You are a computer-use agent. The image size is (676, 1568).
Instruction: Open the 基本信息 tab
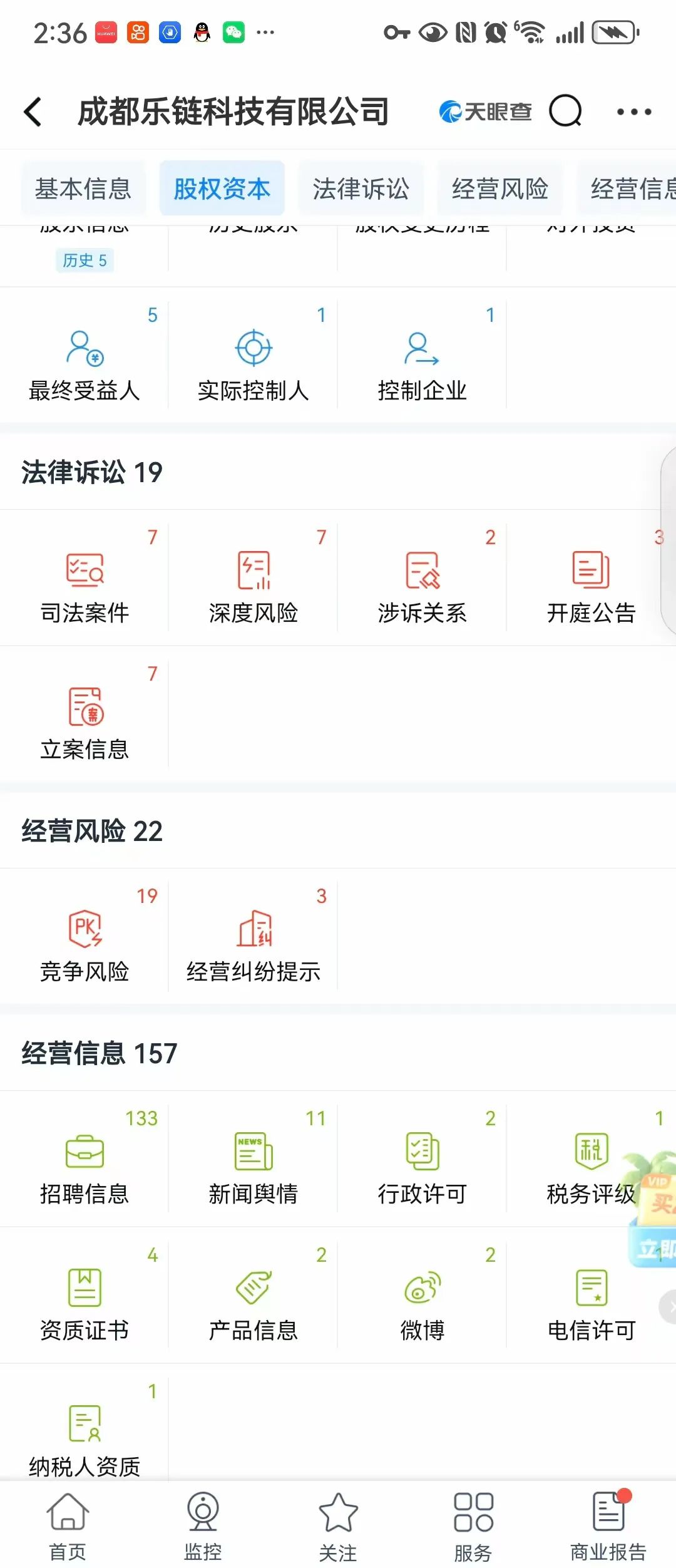coord(84,188)
